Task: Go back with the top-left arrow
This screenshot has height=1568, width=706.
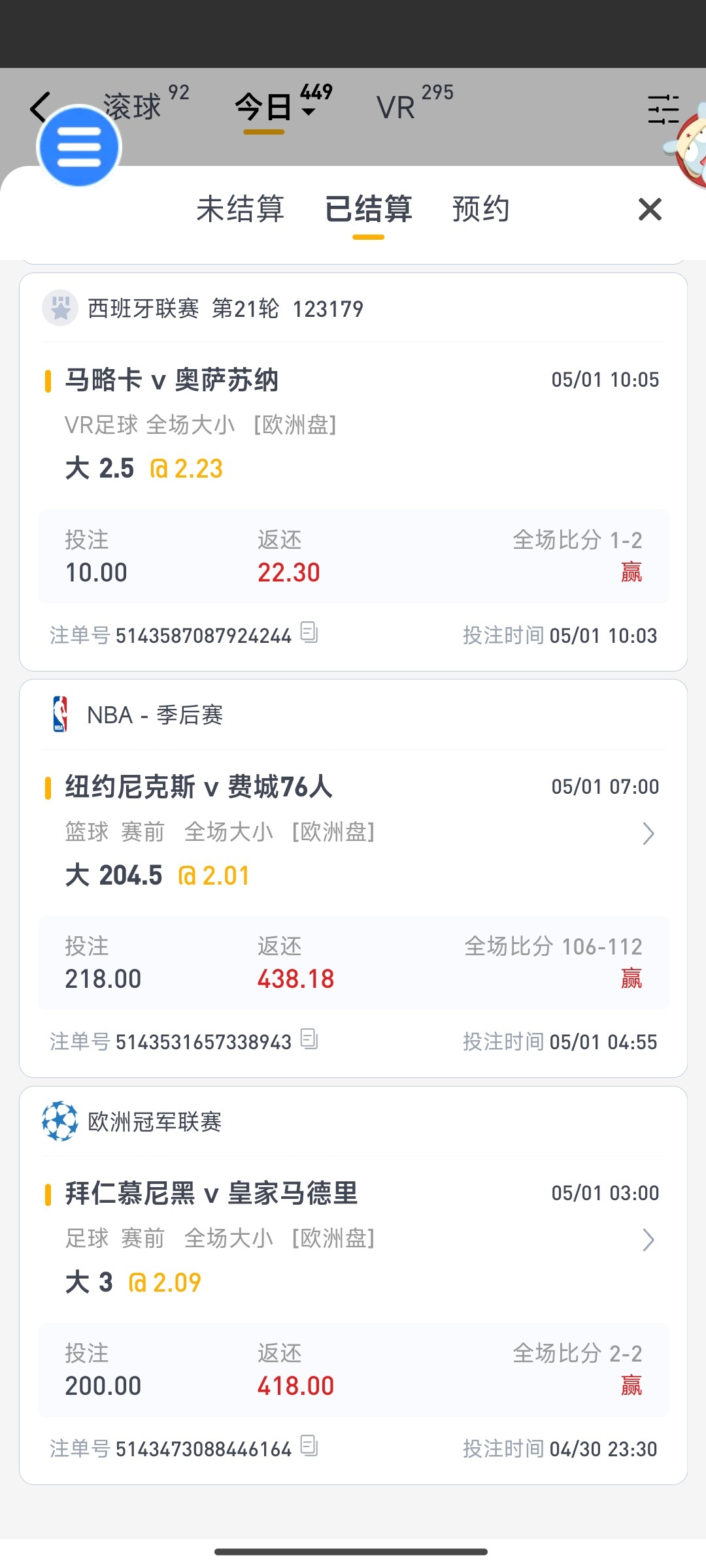Action: [41, 107]
